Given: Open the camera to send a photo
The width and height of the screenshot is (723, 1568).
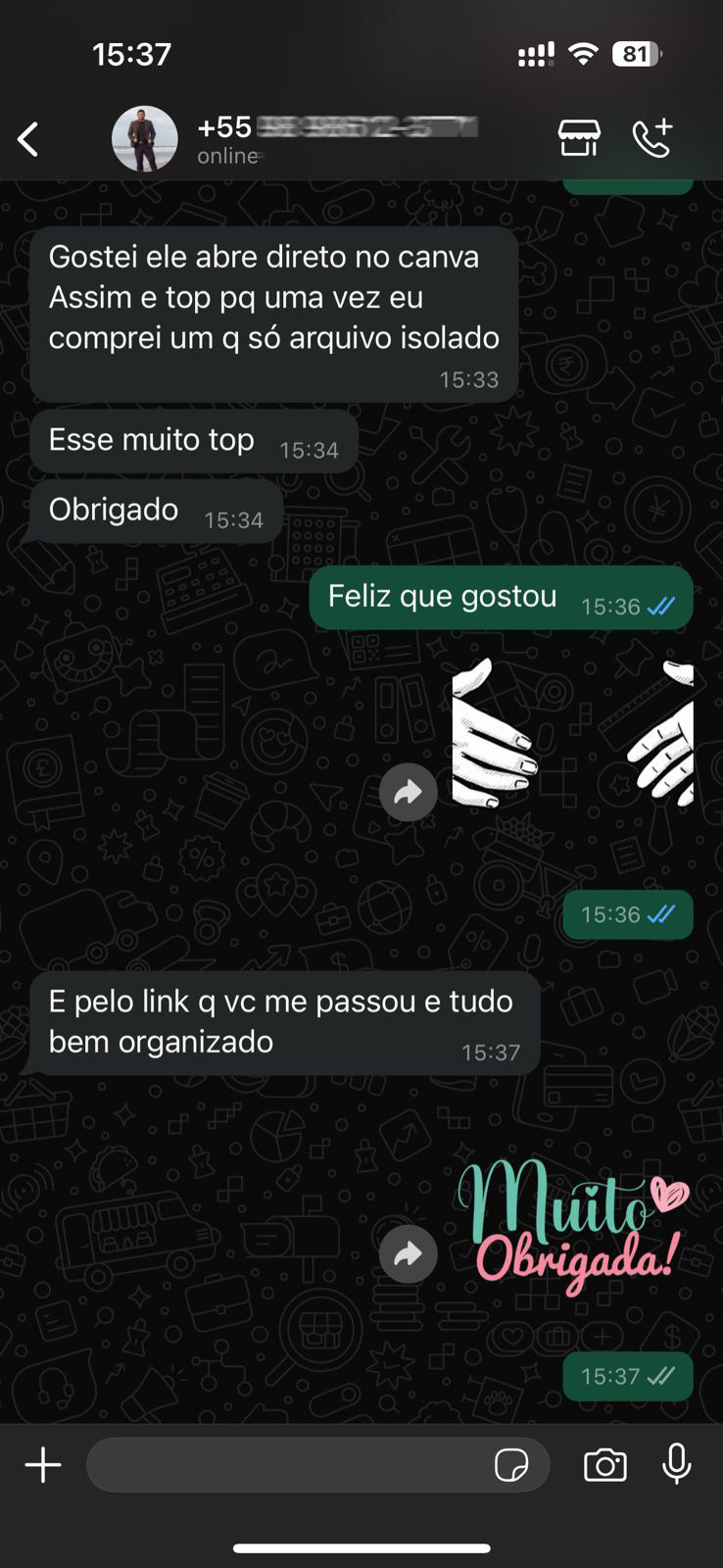Looking at the screenshot, I should (605, 1465).
